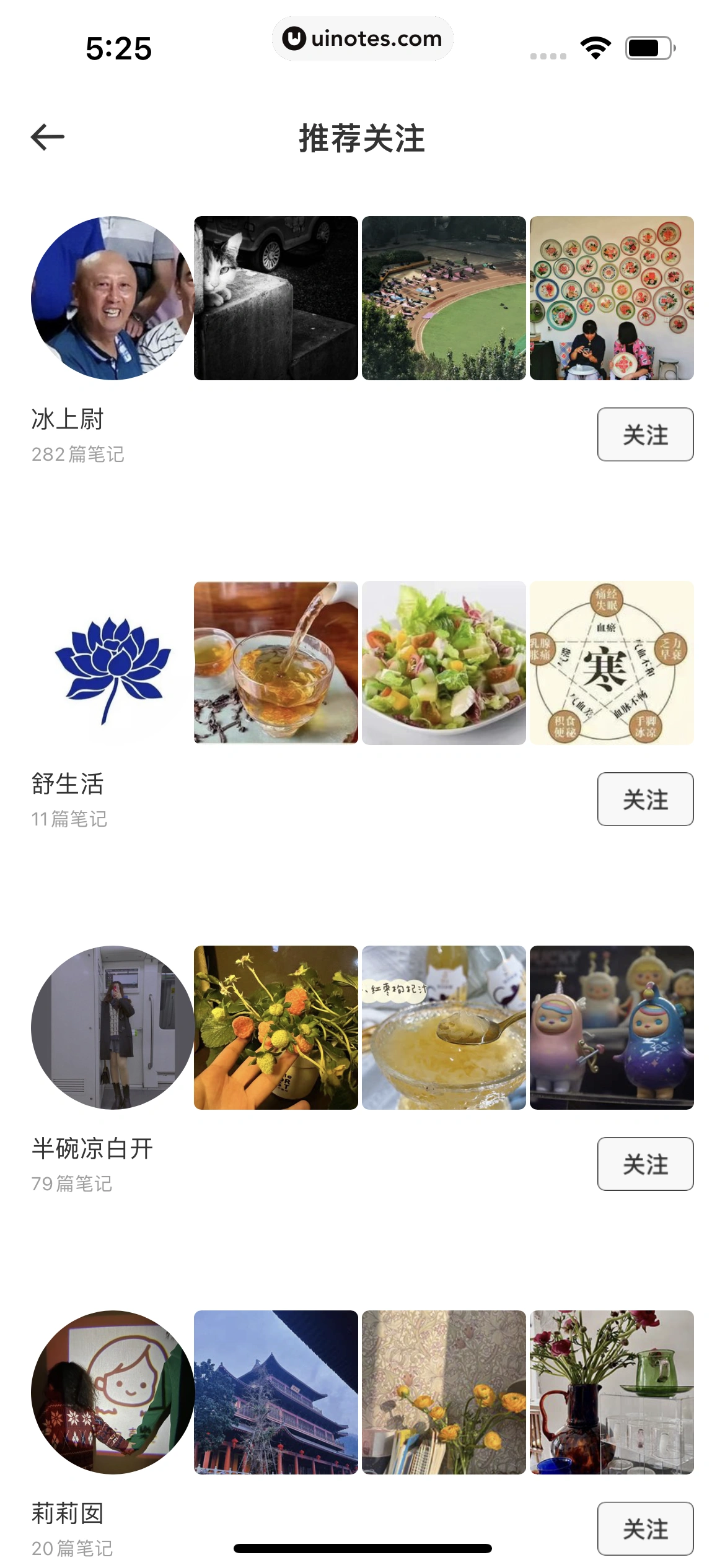View 冰上尉's black-and-white cat note
The height and width of the screenshot is (1568, 725).
[x=276, y=298]
